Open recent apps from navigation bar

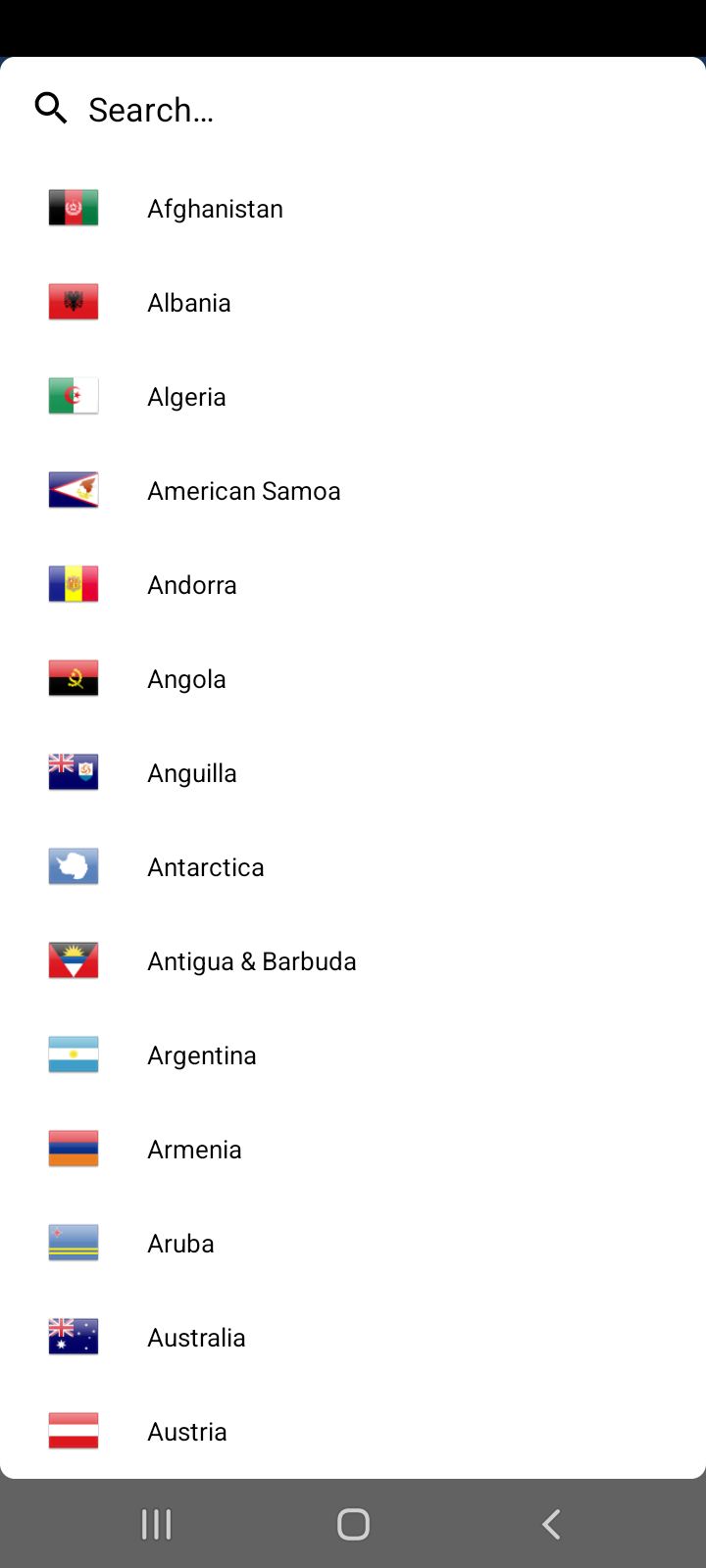156,1524
